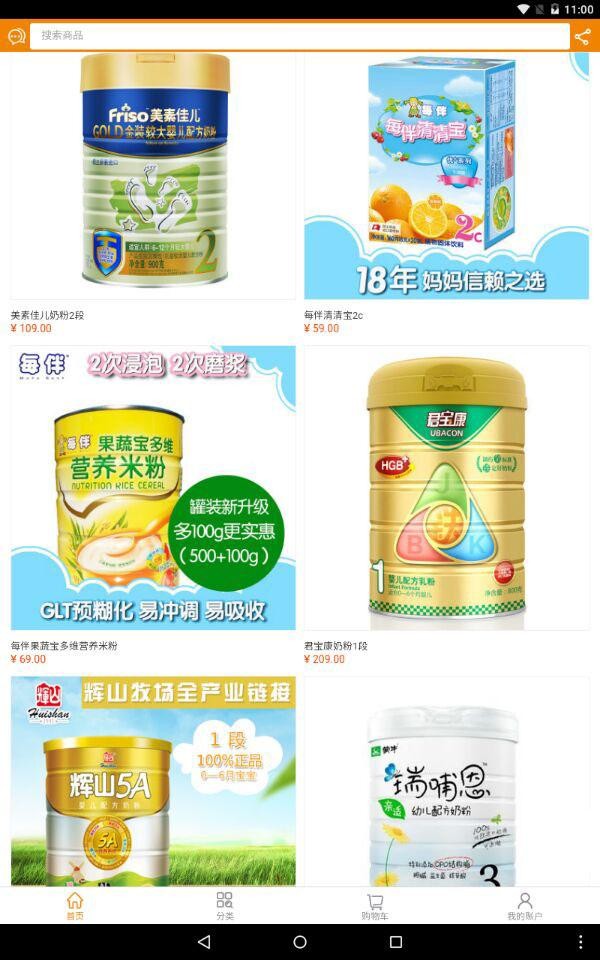Viewport: 600px width, 960px height.
Task: Tap the system back button
Action: click(x=204, y=942)
